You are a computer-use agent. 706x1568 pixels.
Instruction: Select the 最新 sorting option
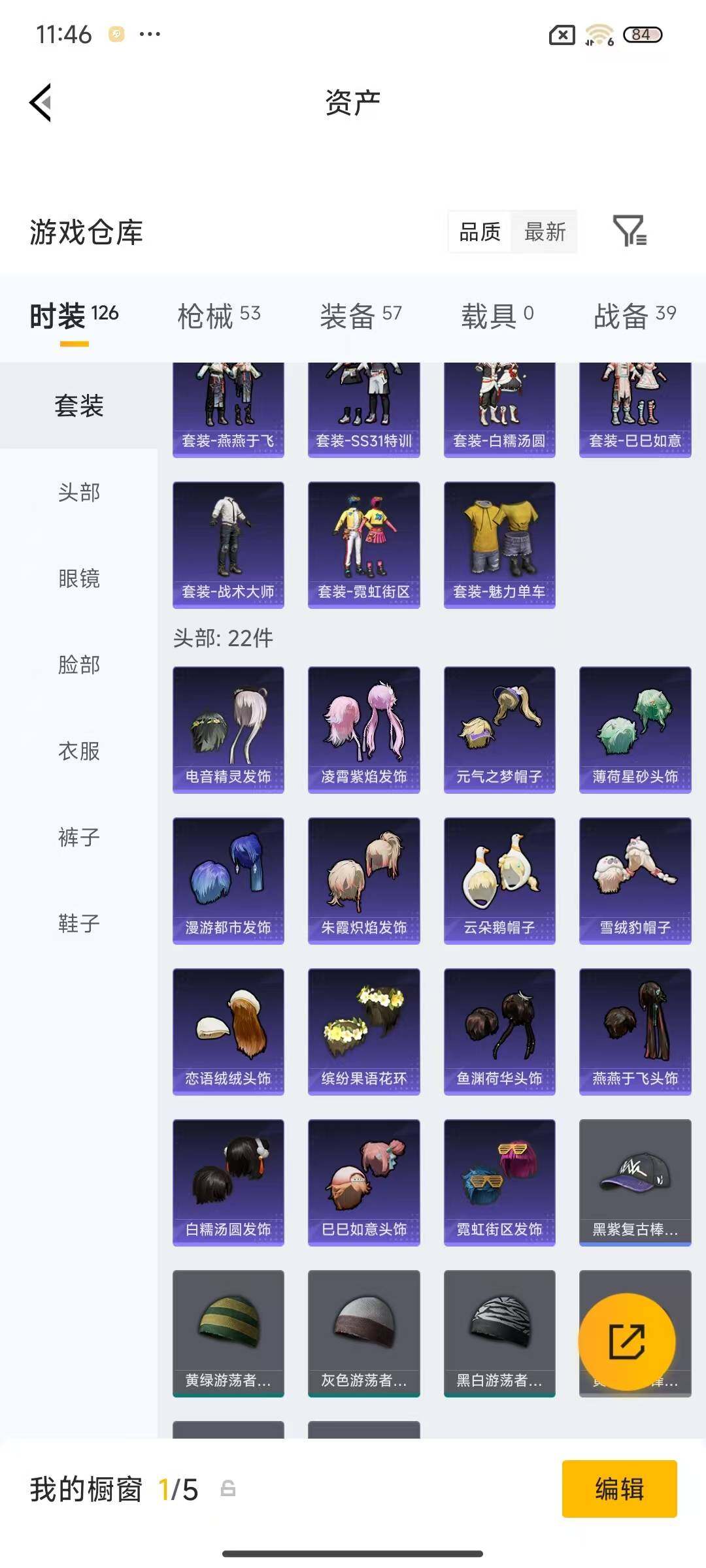[x=546, y=233]
